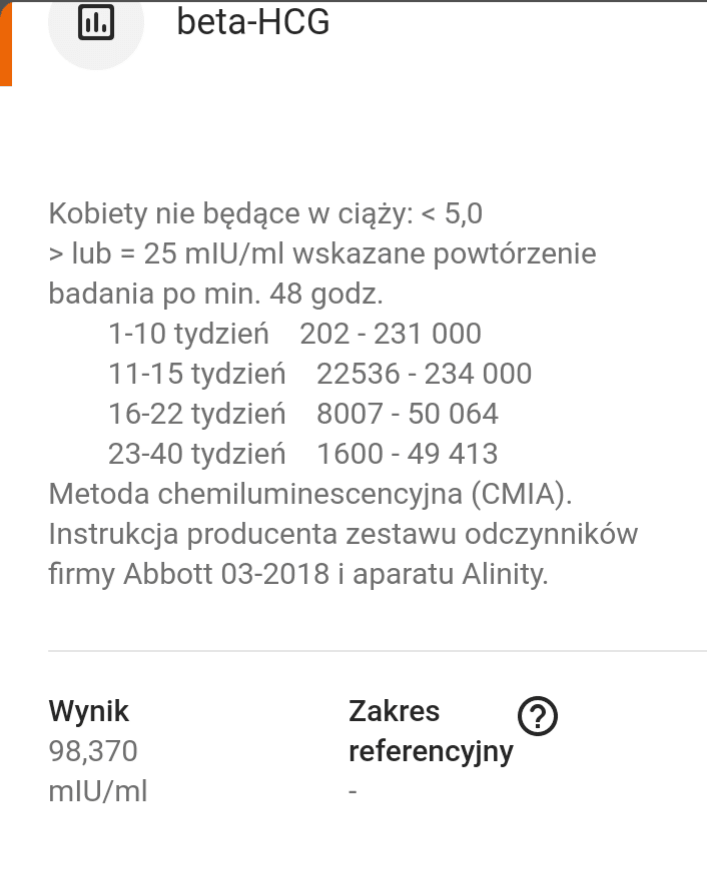
Task: Open the help icon beside Zakres referencyjny
Action: click(538, 715)
